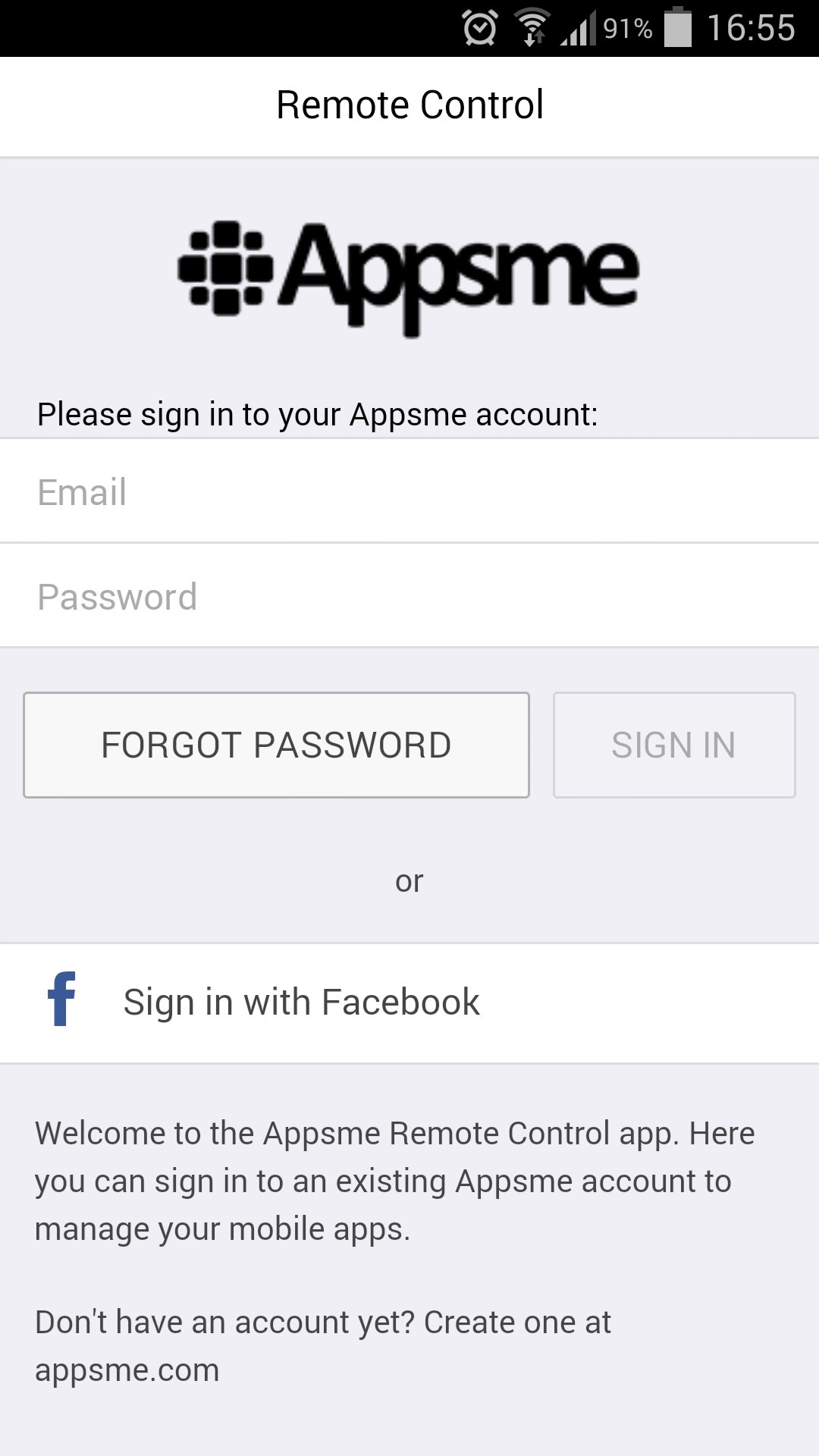The height and width of the screenshot is (1456, 819).
Task: Click the word 'or' separator
Action: [409, 880]
